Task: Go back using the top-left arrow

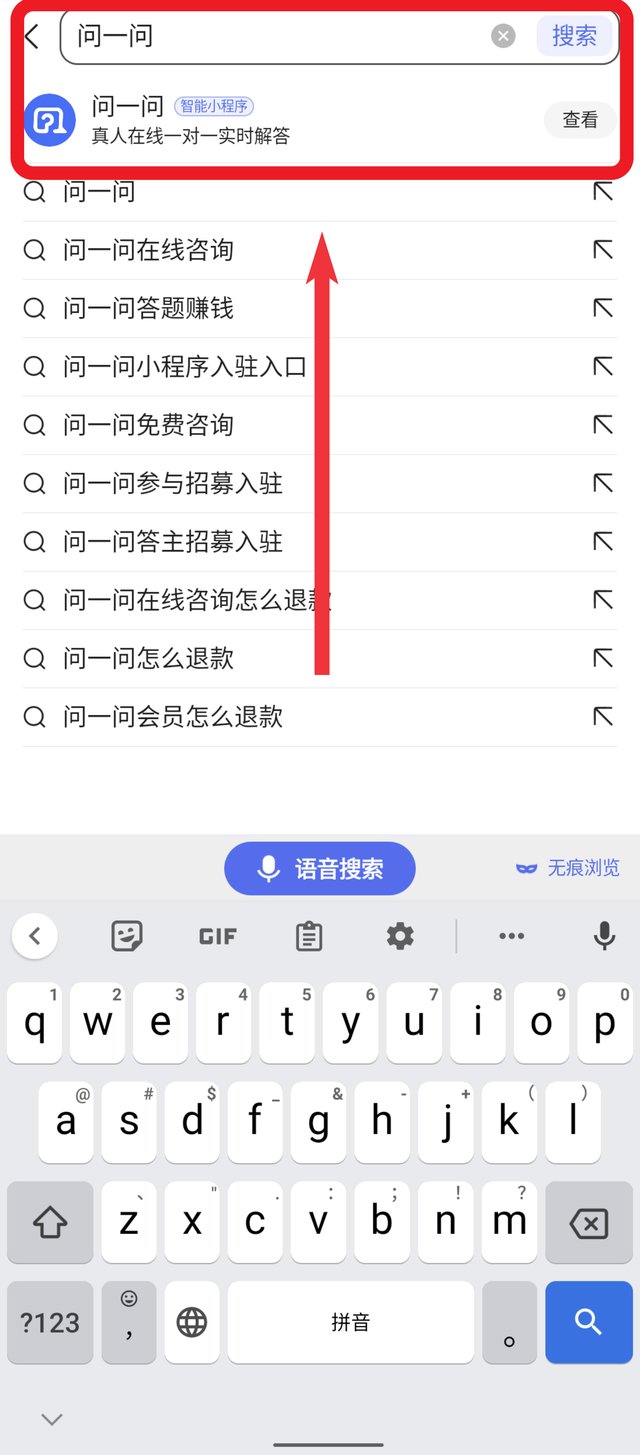Action: [31, 37]
